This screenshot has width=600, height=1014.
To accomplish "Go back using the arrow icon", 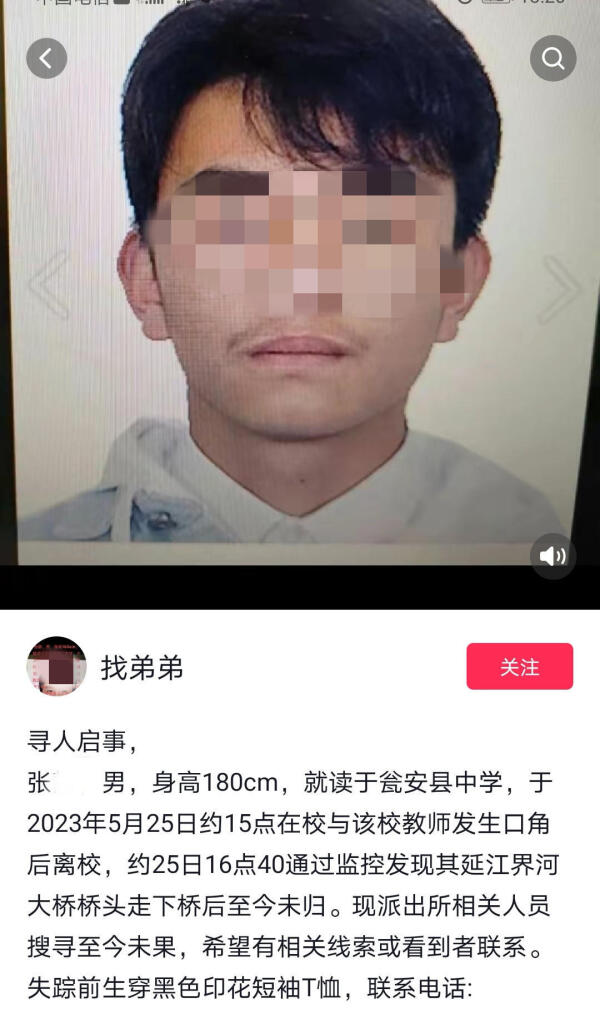I will click(46, 58).
